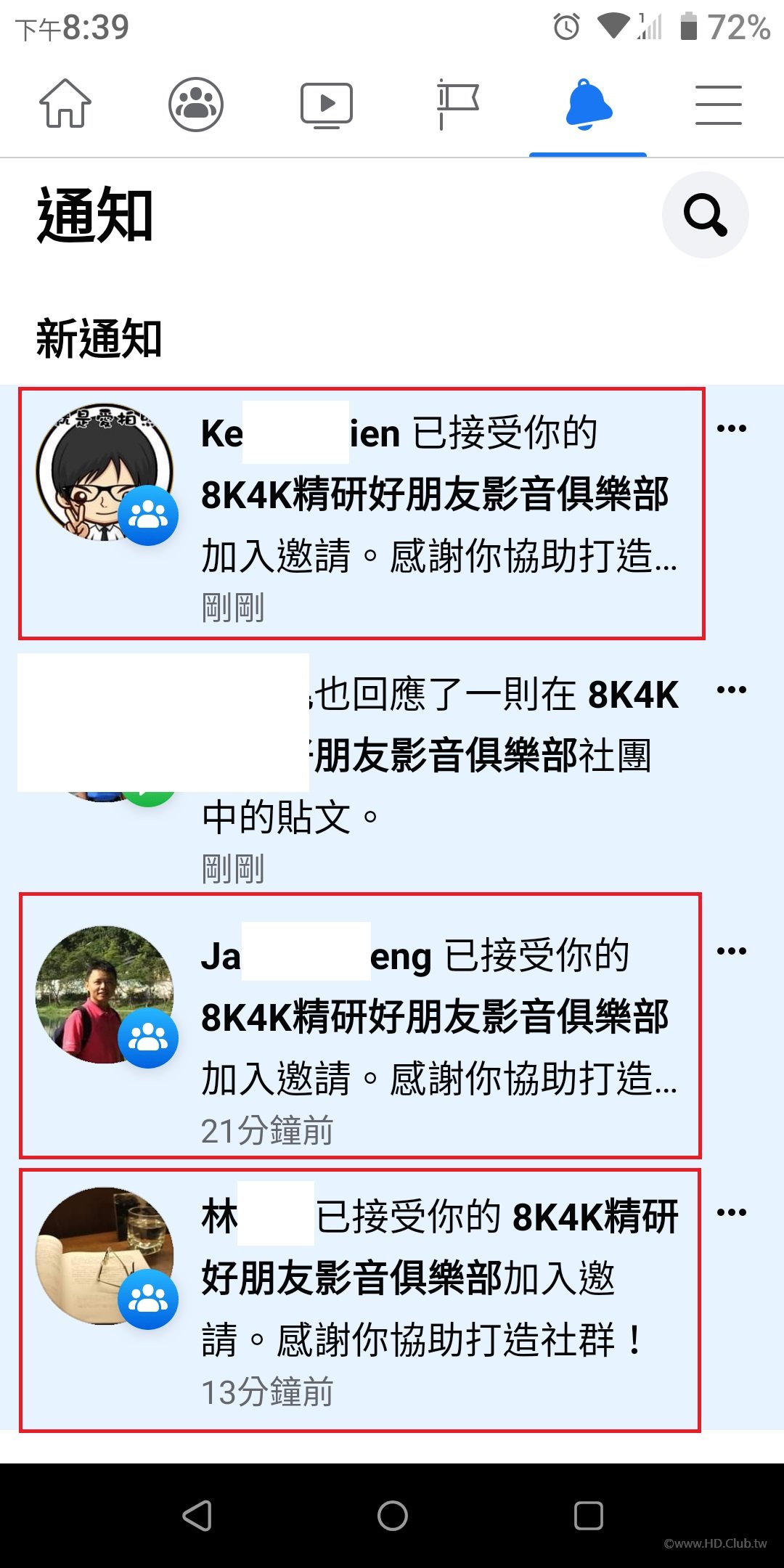
Task: Show more options for Ja…eng's notification
Action: (x=731, y=951)
